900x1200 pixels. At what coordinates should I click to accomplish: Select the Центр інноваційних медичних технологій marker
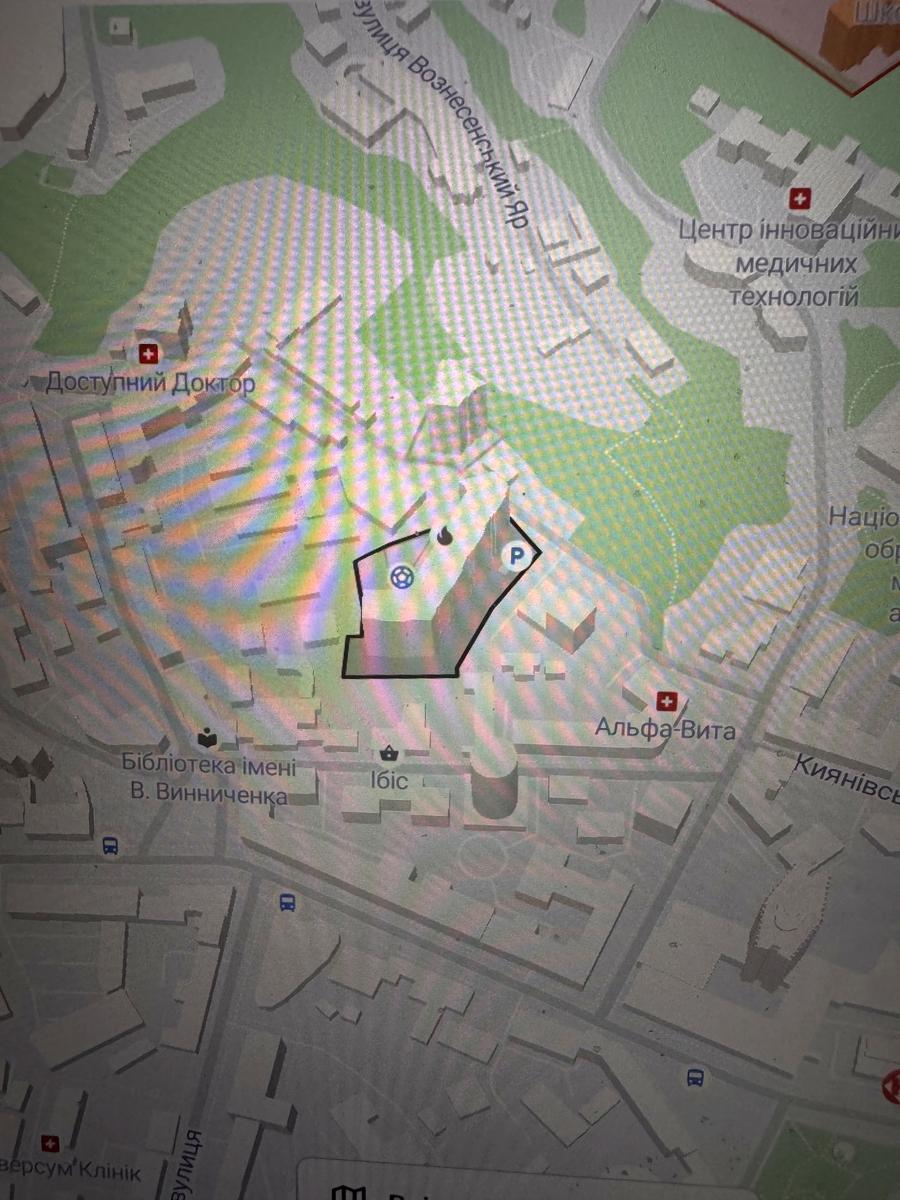click(799, 199)
